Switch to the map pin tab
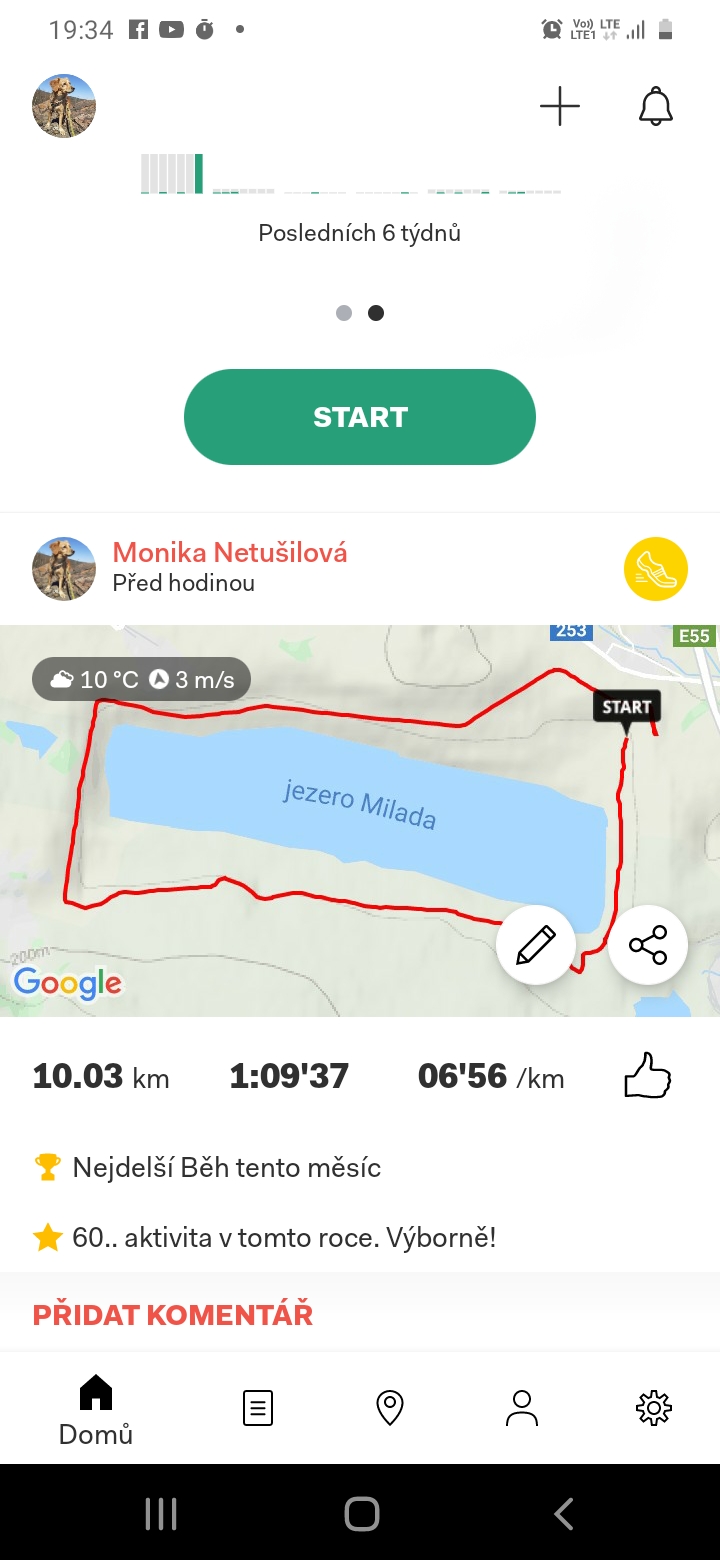The height and width of the screenshot is (1560, 720). (x=389, y=1409)
